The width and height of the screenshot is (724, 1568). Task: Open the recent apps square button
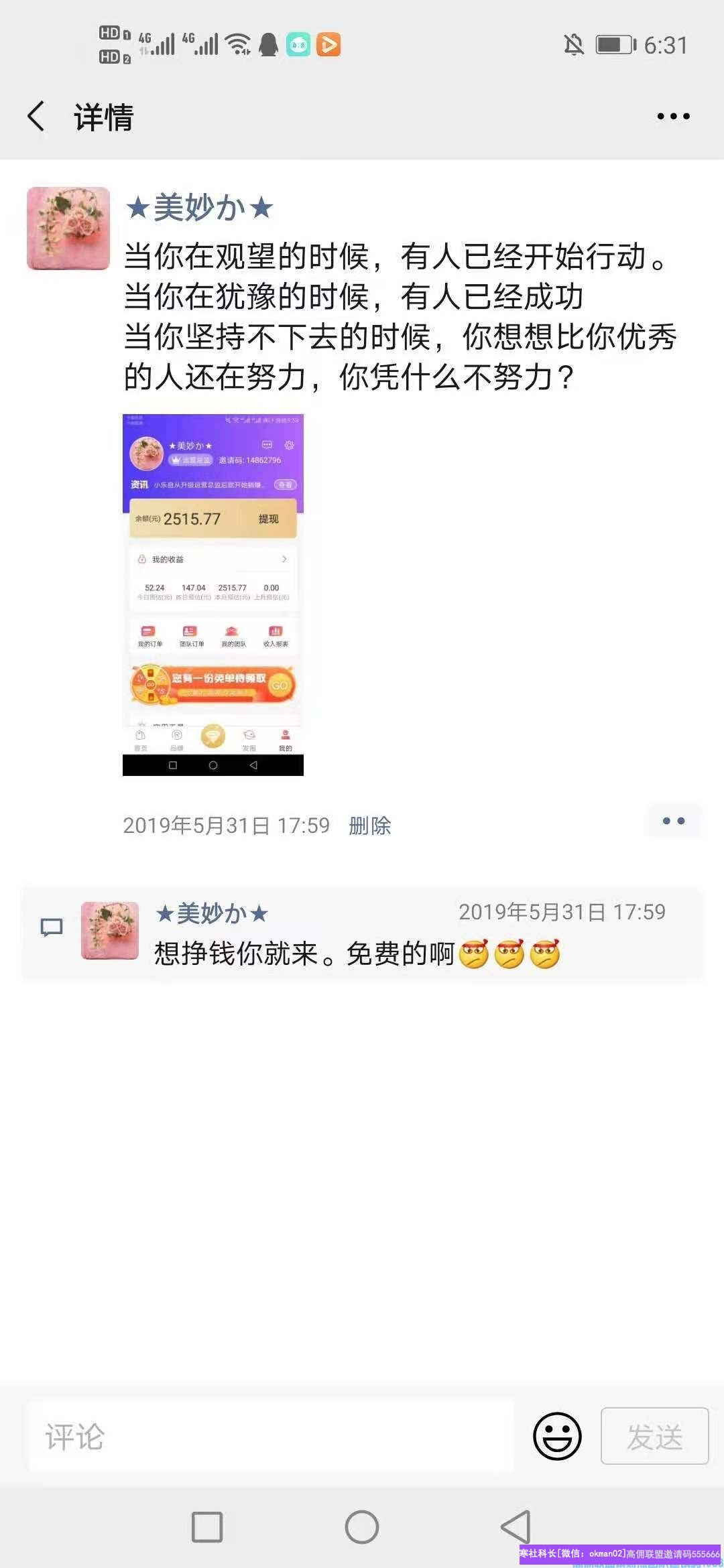tap(207, 1527)
